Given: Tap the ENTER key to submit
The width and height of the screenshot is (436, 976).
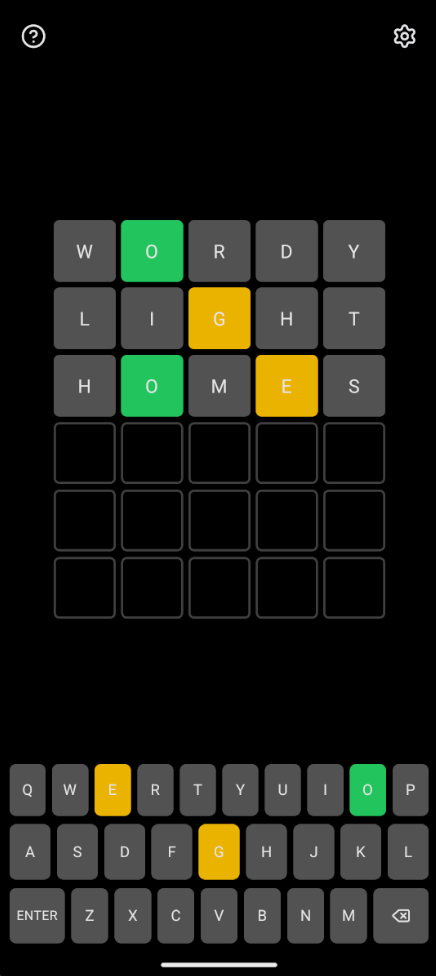Looking at the screenshot, I should [37, 916].
